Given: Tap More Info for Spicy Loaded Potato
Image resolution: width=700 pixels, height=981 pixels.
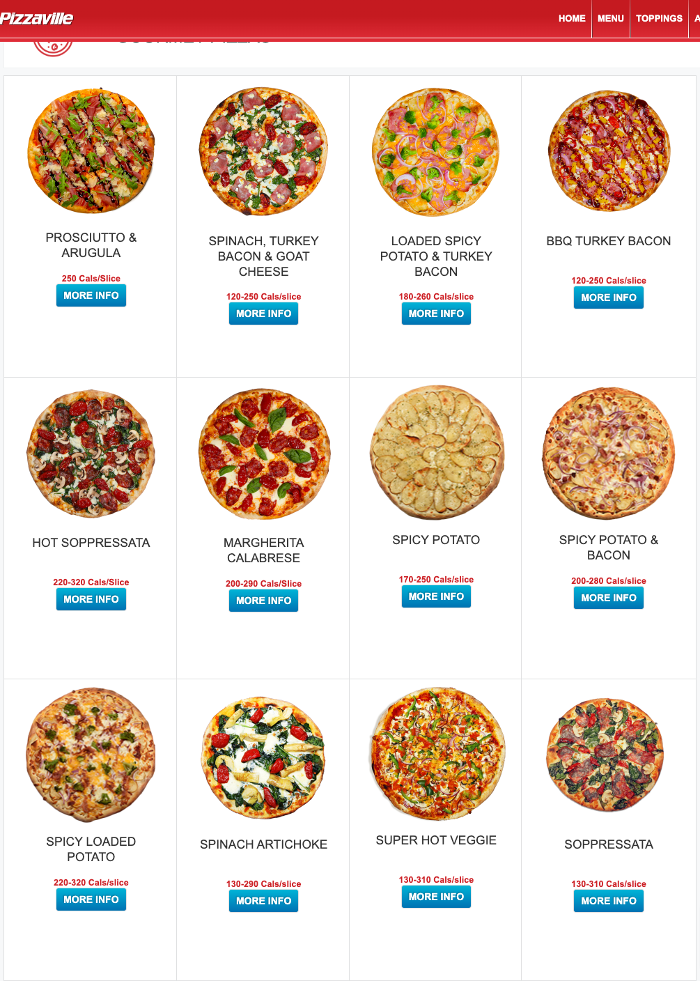Looking at the screenshot, I should coord(91,900).
